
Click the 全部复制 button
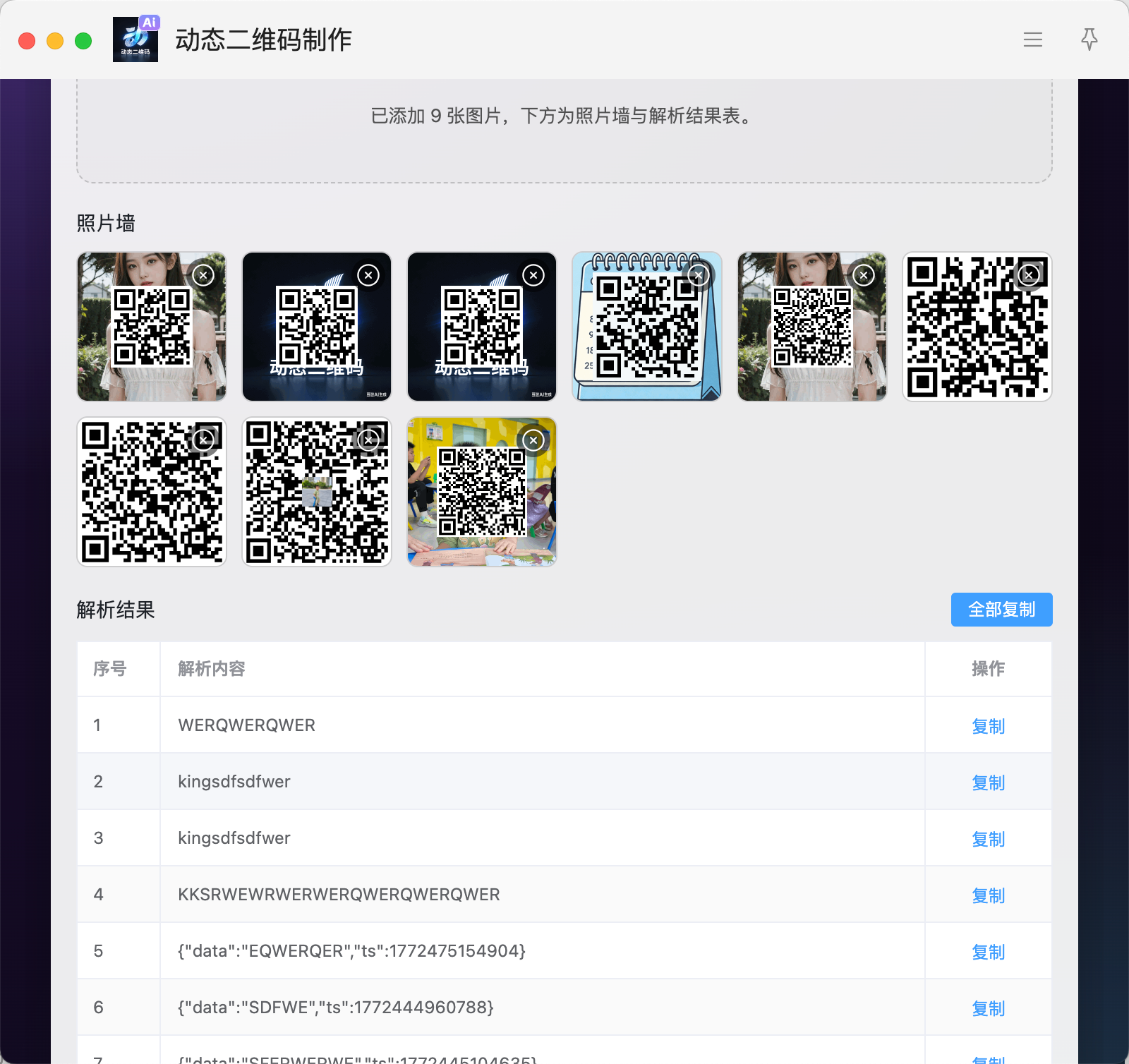click(x=1001, y=610)
